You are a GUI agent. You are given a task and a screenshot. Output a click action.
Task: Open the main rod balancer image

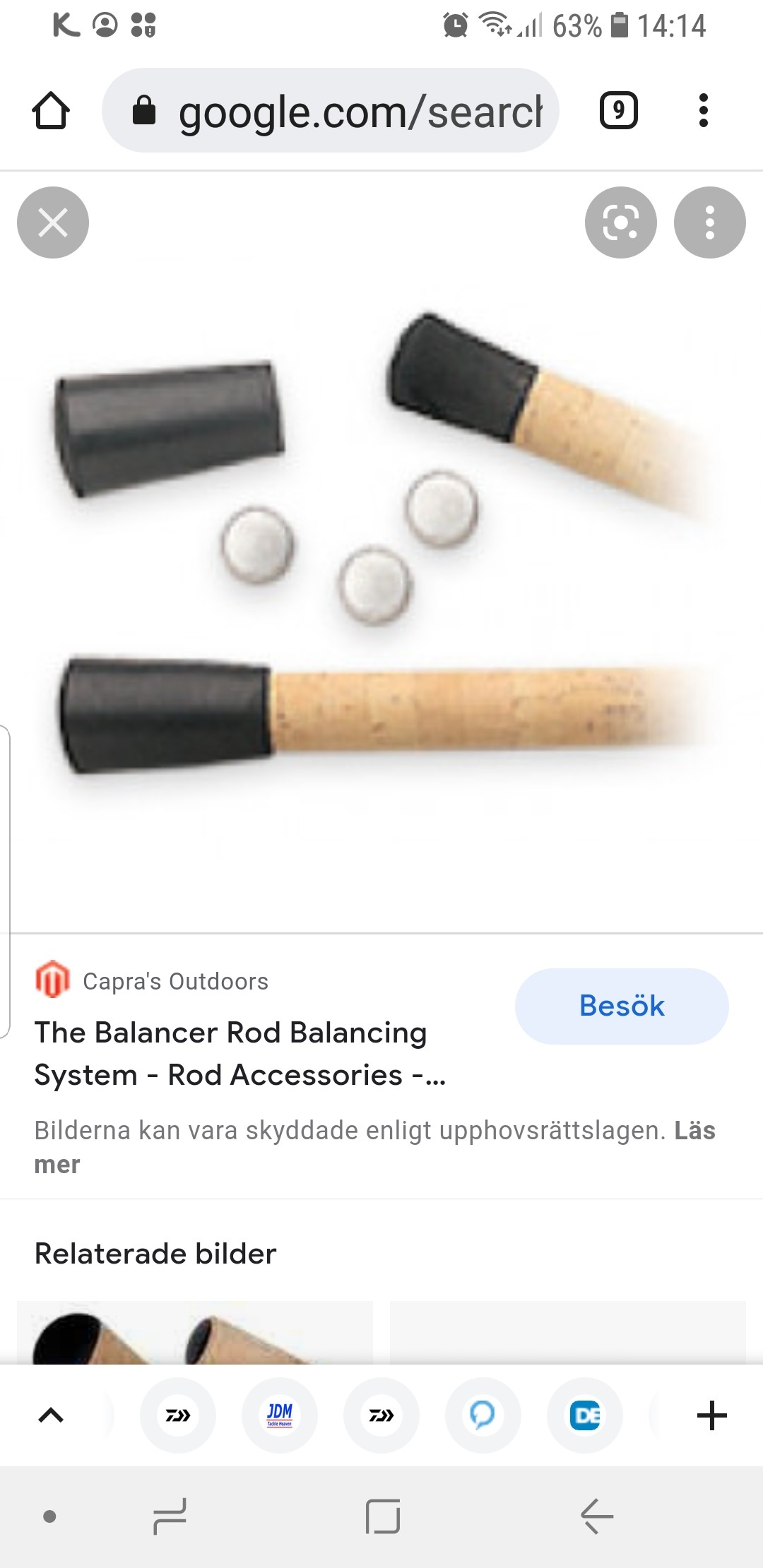click(381, 551)
